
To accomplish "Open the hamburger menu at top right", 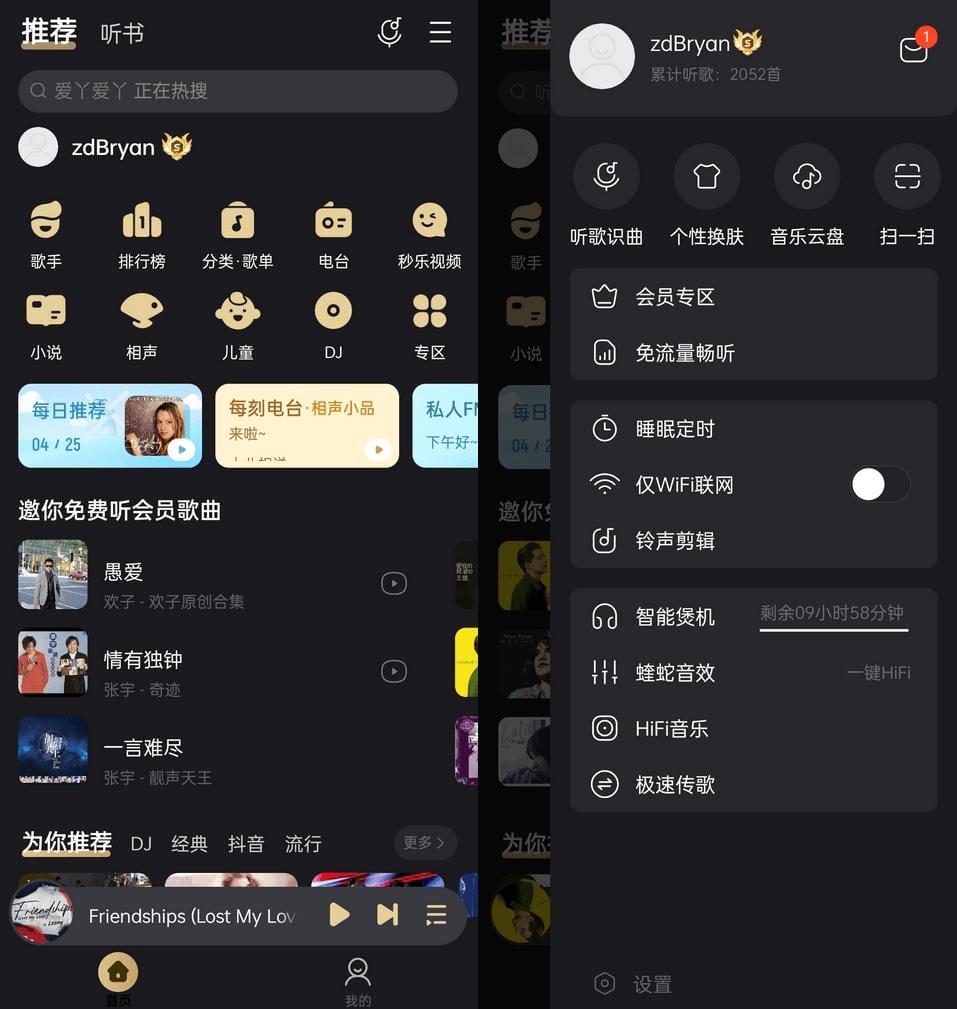I will coord(440,32).
